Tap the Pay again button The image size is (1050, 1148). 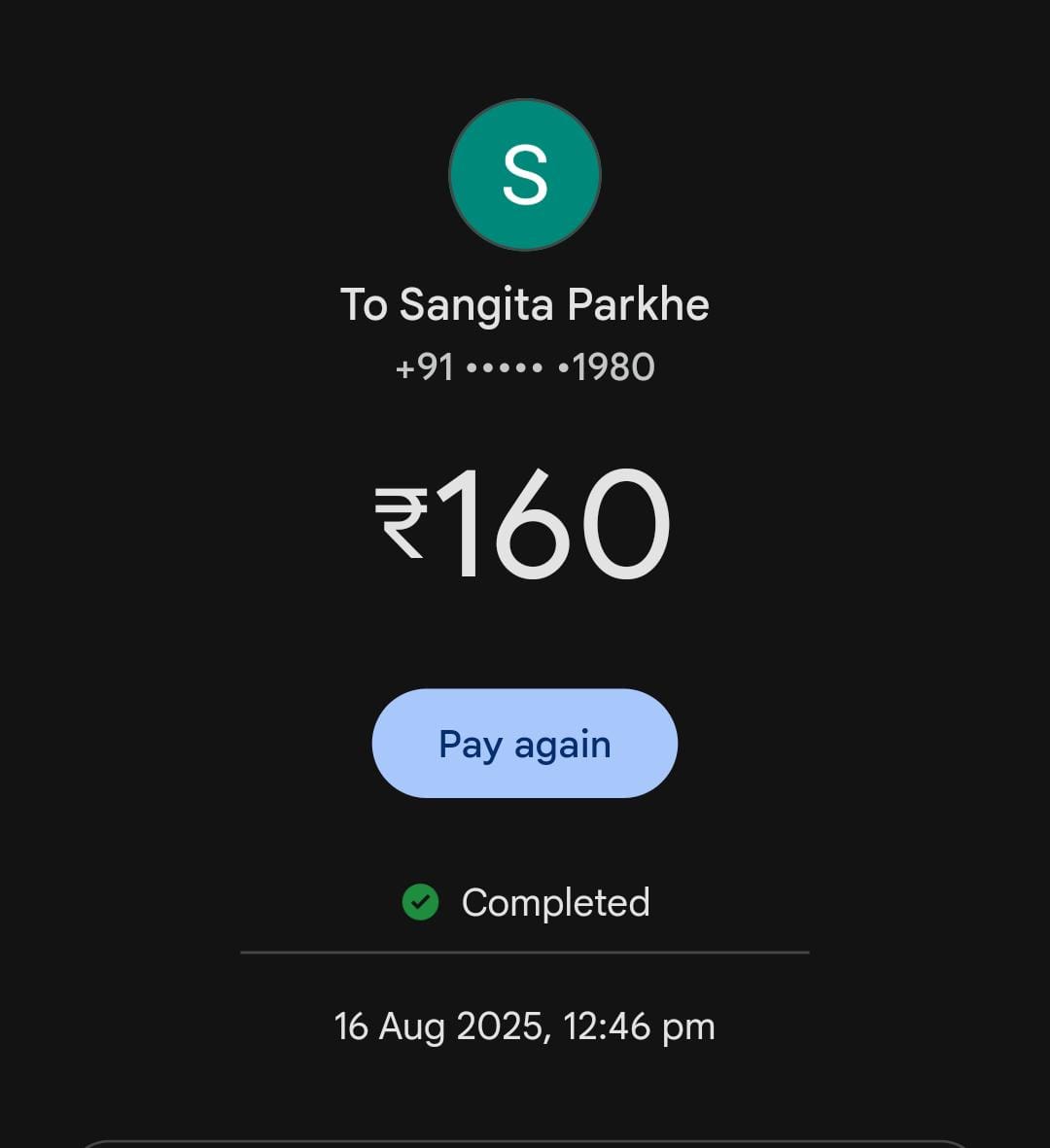click(524, 744)
